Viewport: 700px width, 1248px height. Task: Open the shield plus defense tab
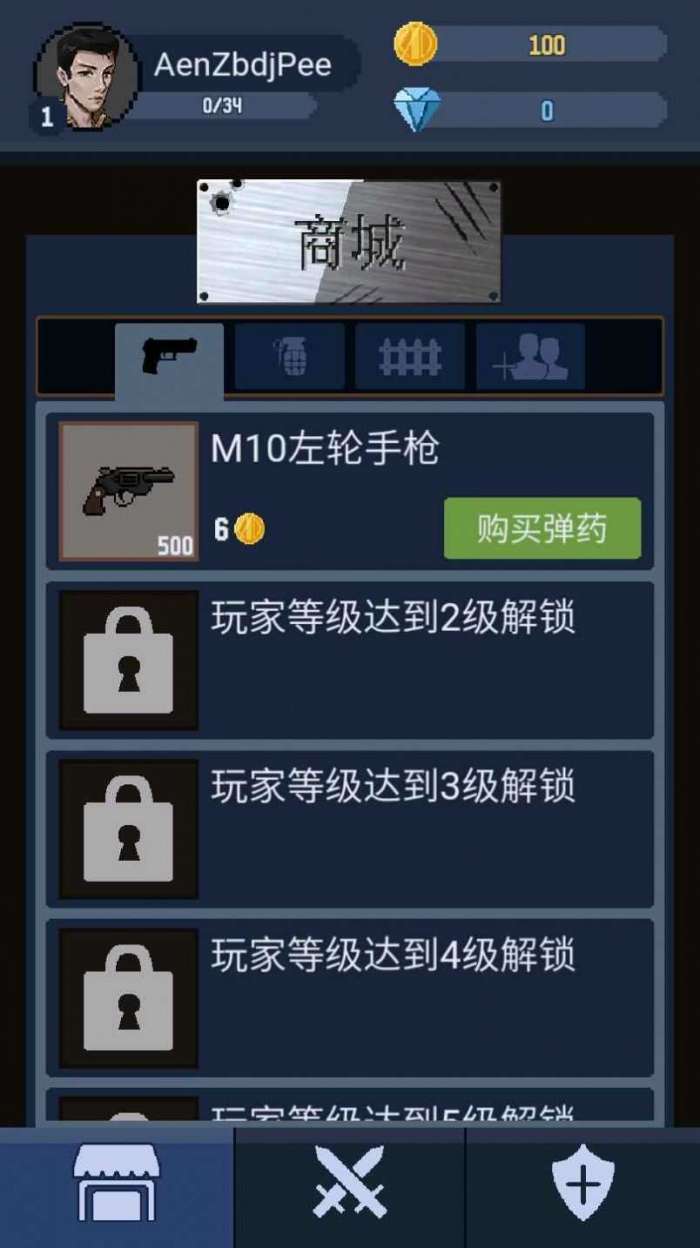583,1188
